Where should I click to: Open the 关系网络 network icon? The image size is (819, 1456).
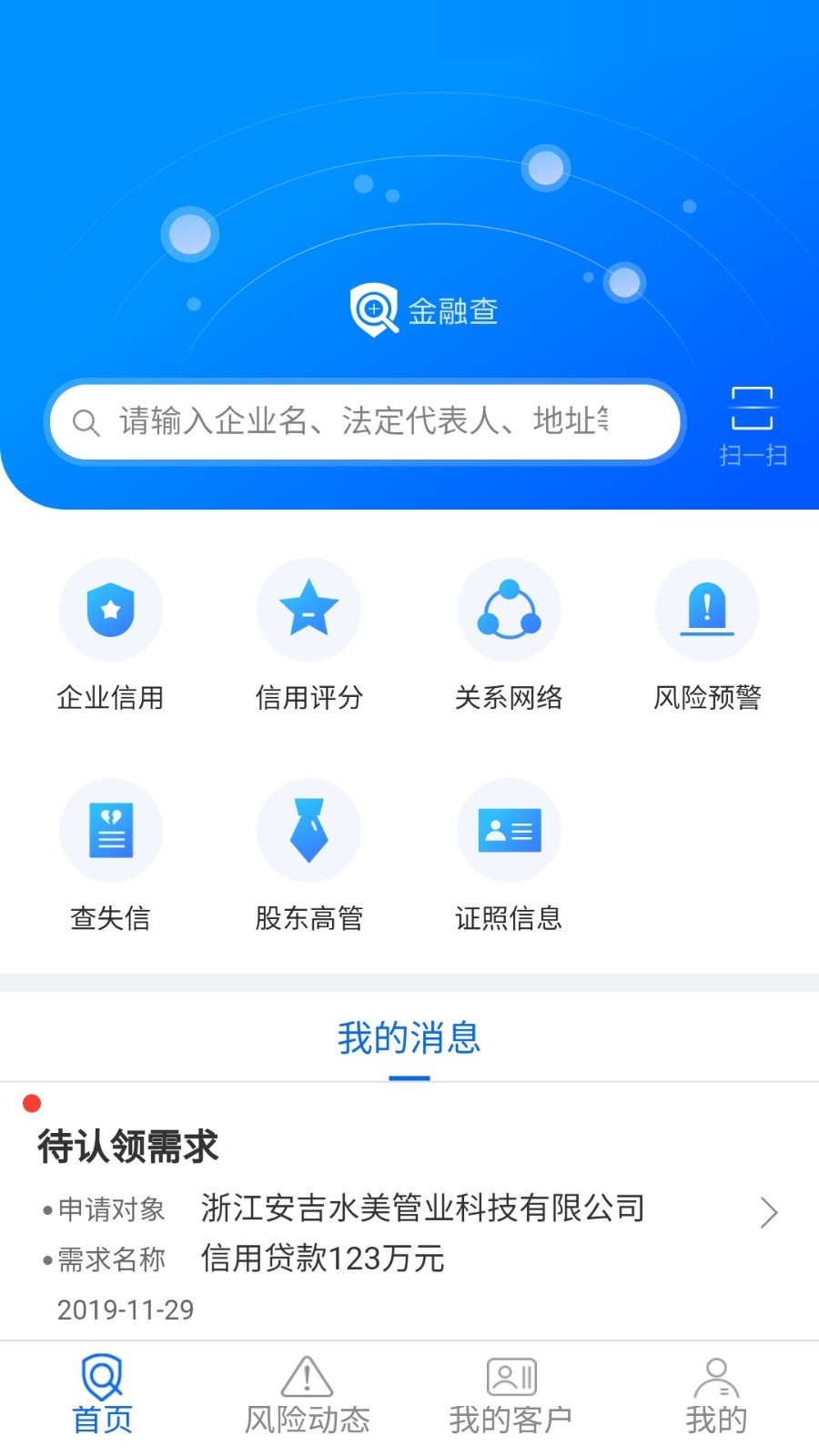coord(510,610)
